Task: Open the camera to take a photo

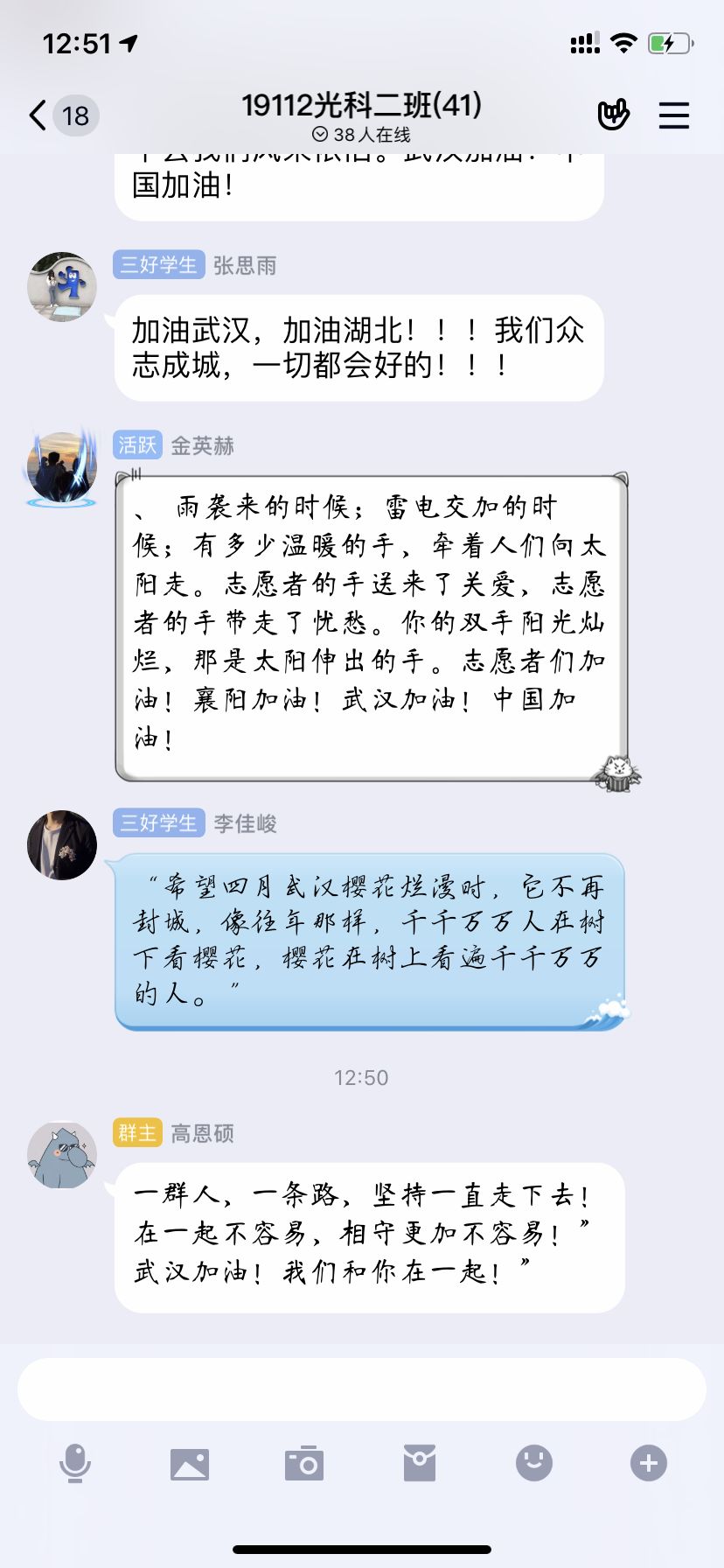Action: point(304,1463)
